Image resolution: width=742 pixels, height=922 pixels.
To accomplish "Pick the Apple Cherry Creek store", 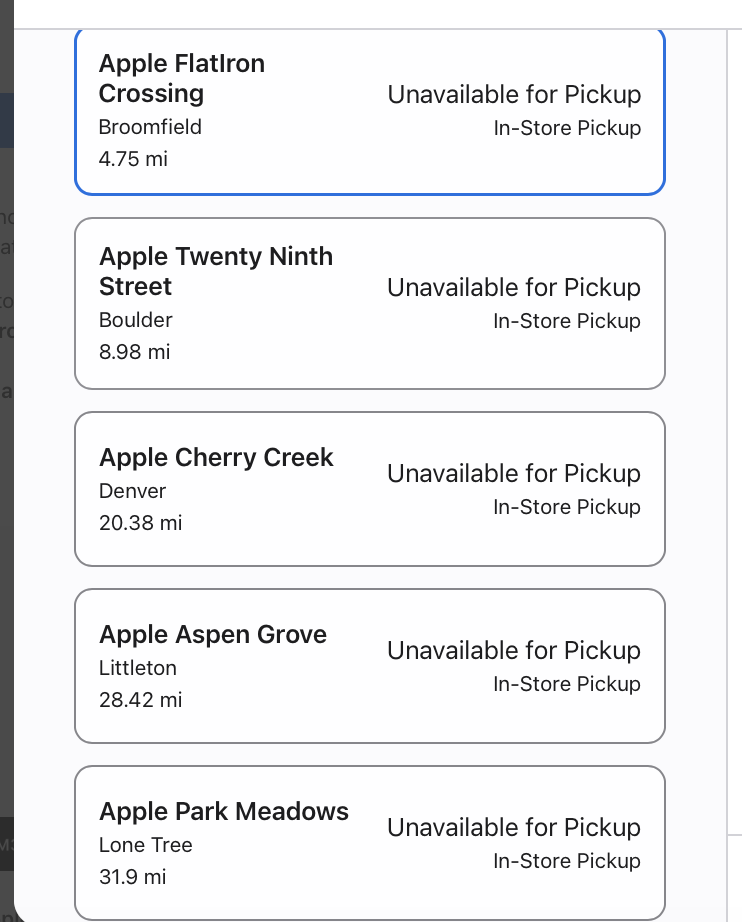I will 369,489.
